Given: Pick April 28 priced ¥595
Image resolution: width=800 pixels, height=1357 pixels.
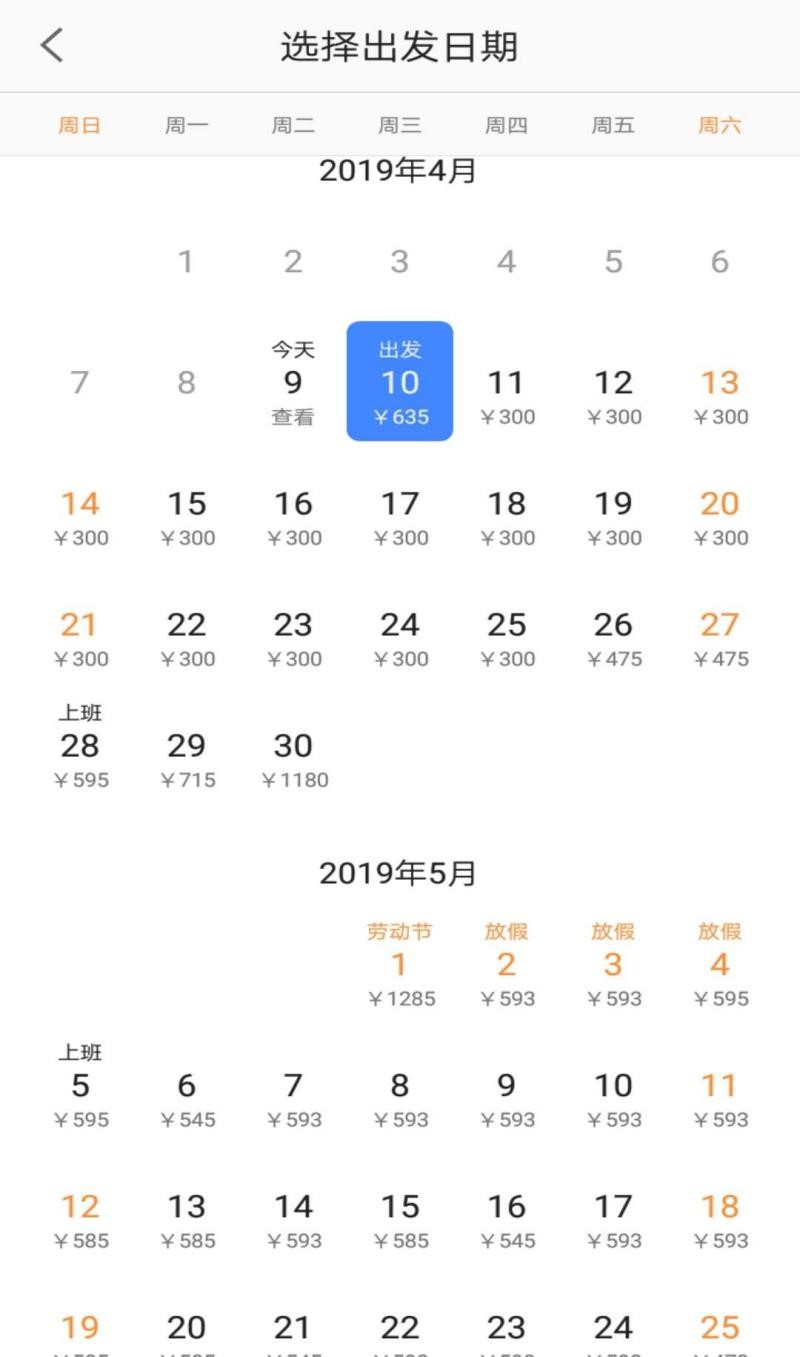Looking at the screenshot, I should pos(80,755).
